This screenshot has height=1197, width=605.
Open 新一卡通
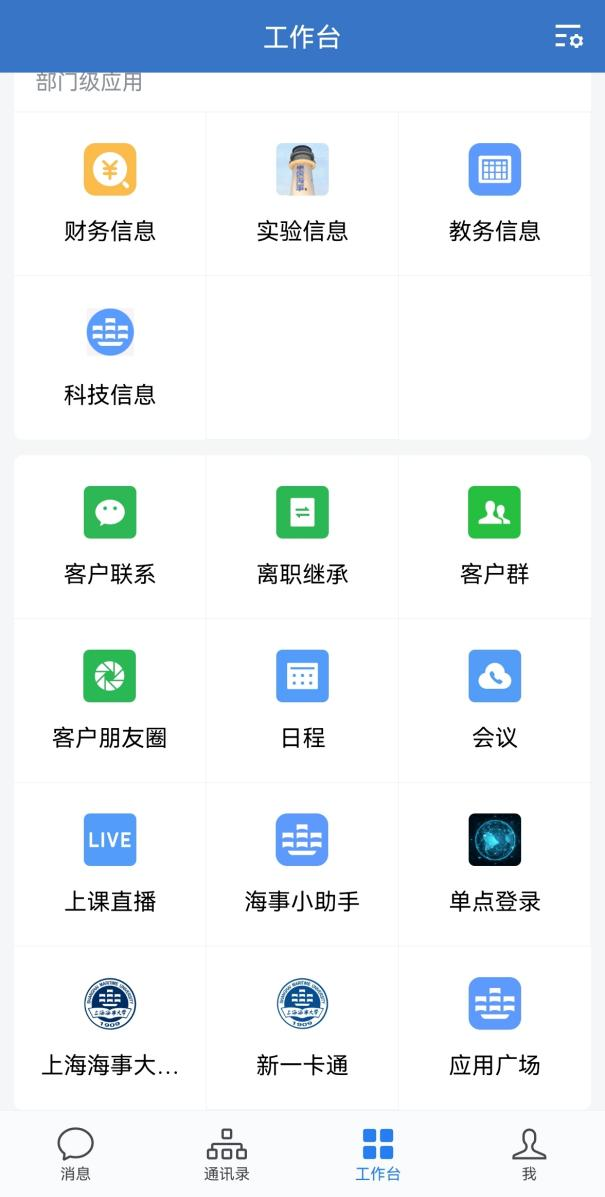(x=302, y=1028)
